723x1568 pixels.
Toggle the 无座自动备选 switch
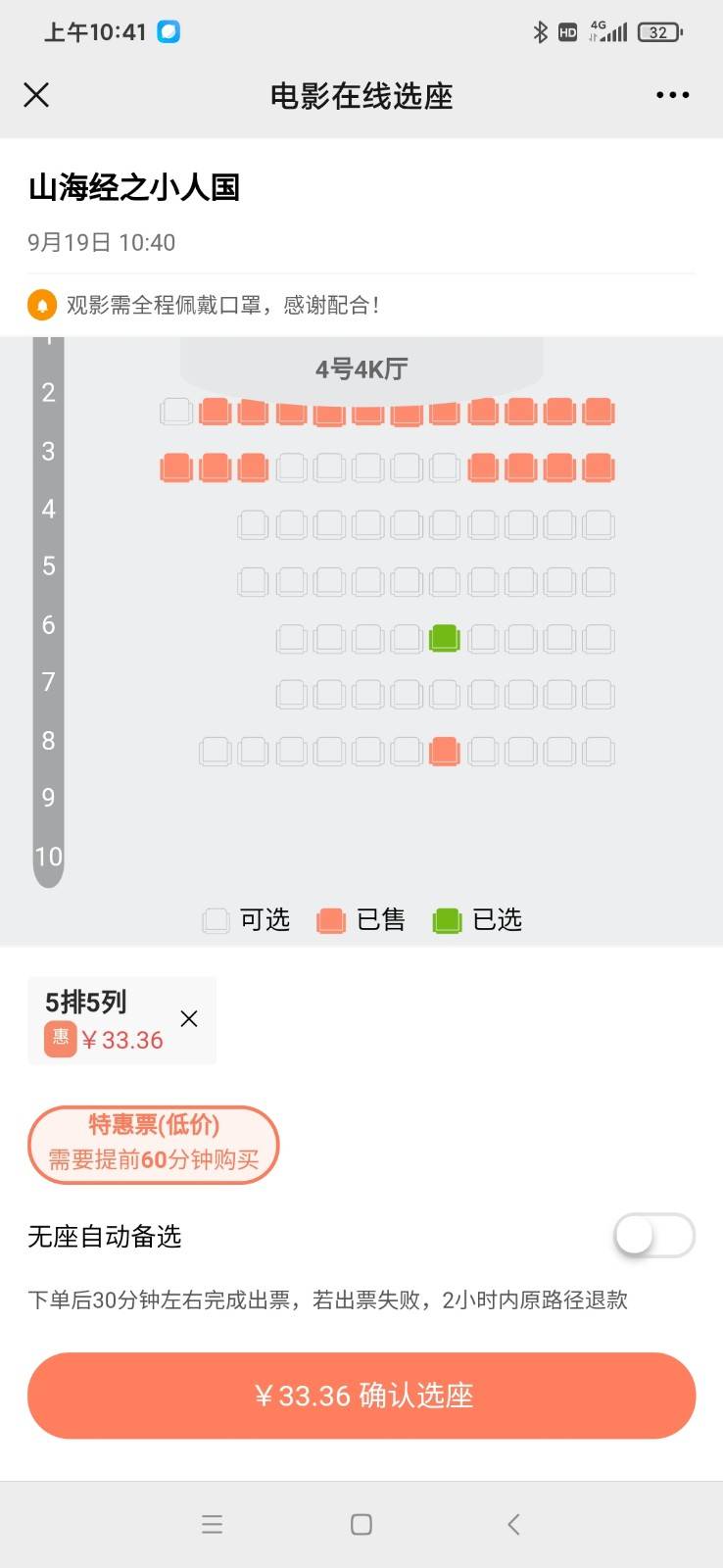point(653,1236)
